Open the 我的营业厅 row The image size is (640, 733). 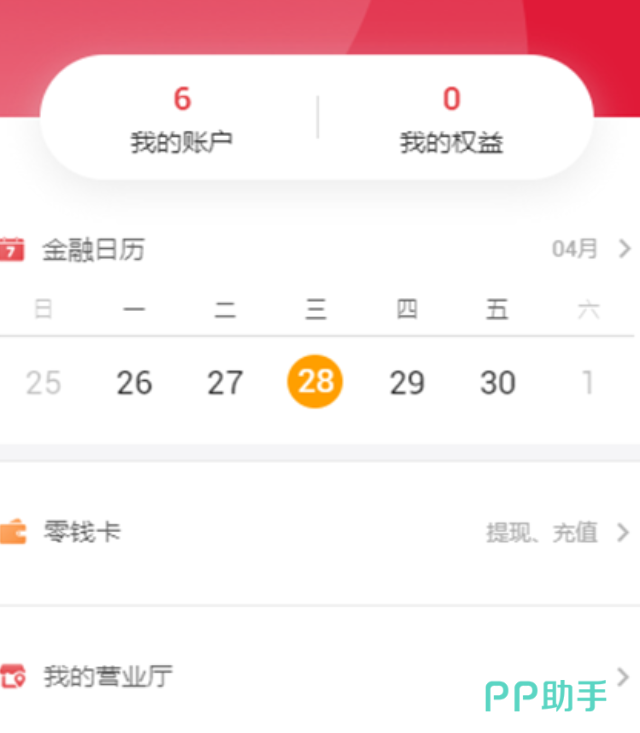pyautogui.click(x=320, y=676)
